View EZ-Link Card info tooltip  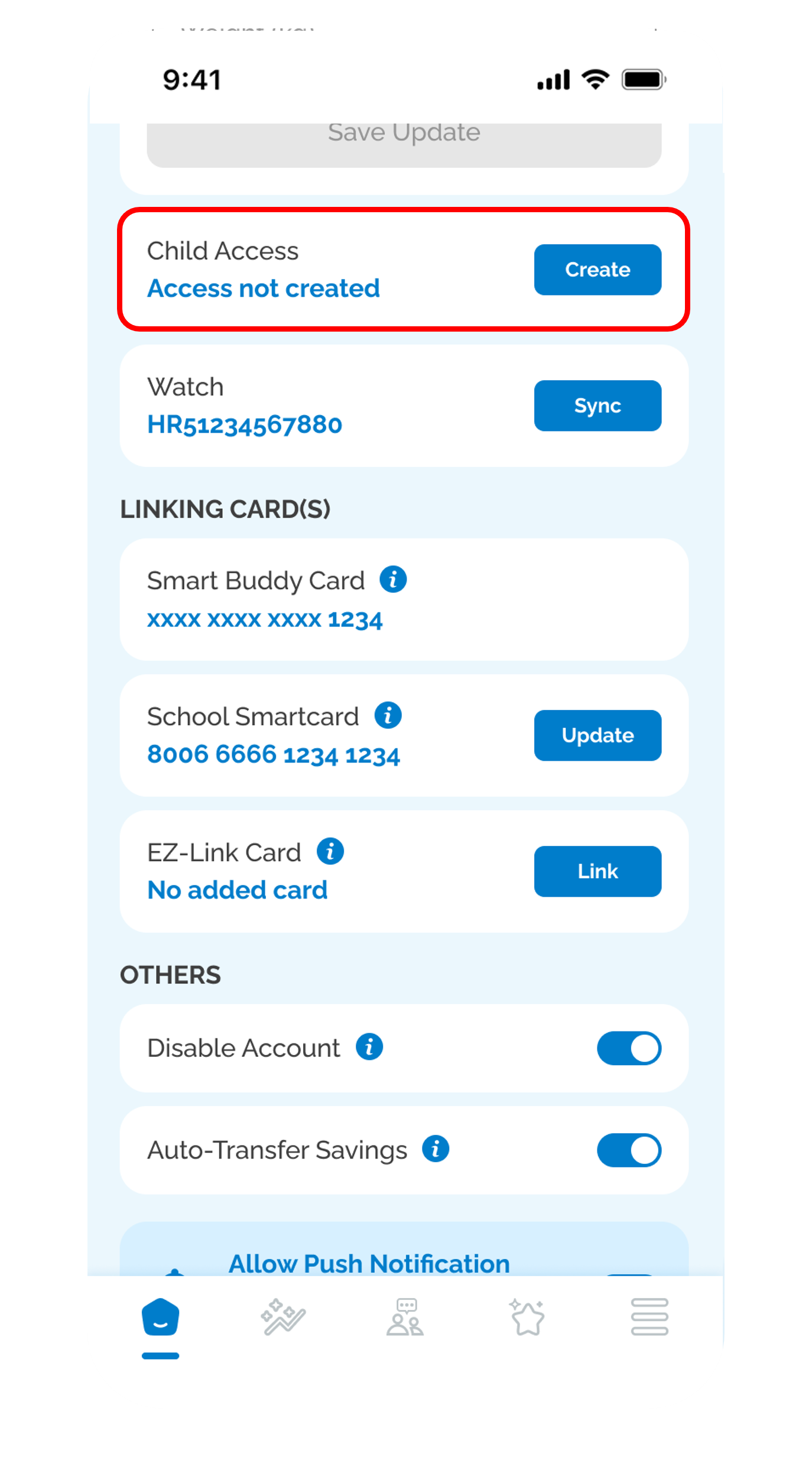click(330, 851)
